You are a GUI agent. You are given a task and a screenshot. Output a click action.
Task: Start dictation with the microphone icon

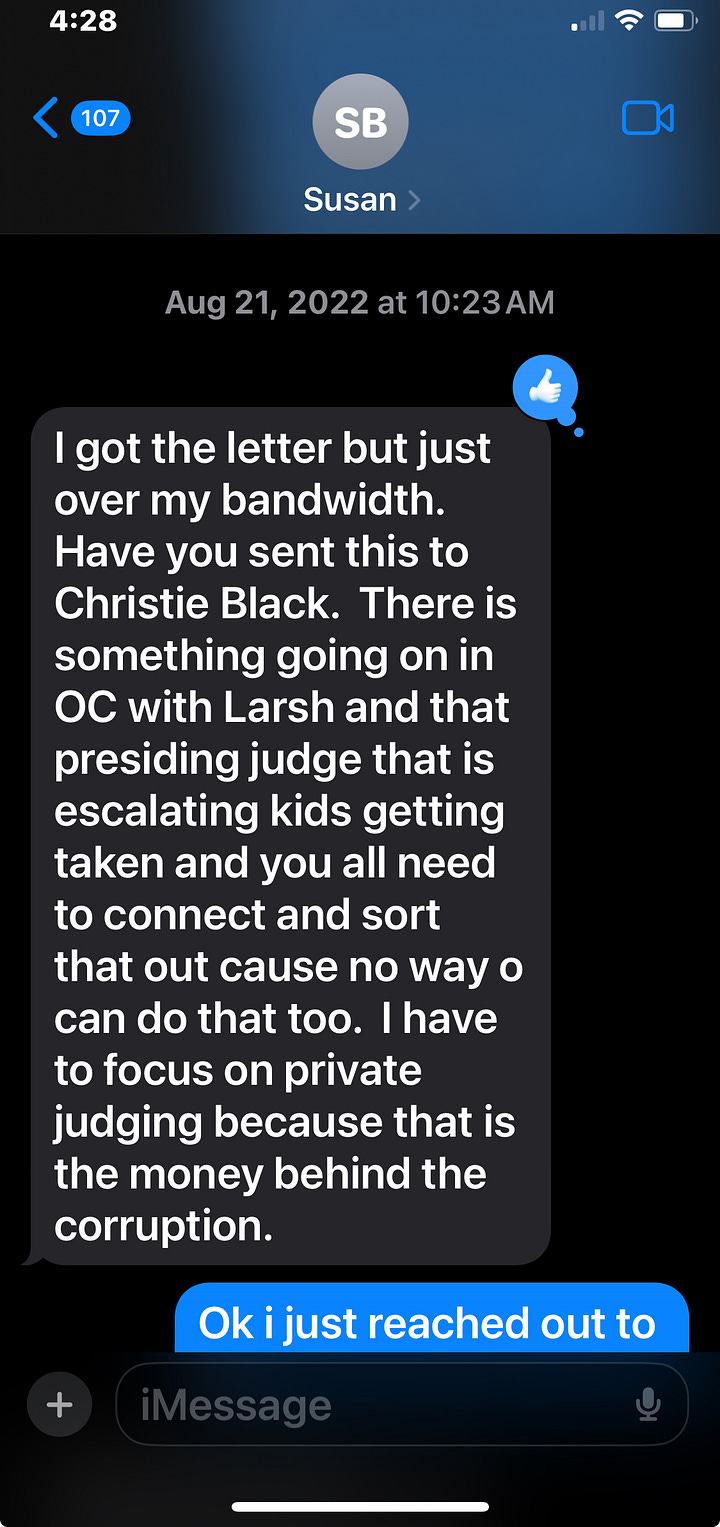click(648, 1405)
